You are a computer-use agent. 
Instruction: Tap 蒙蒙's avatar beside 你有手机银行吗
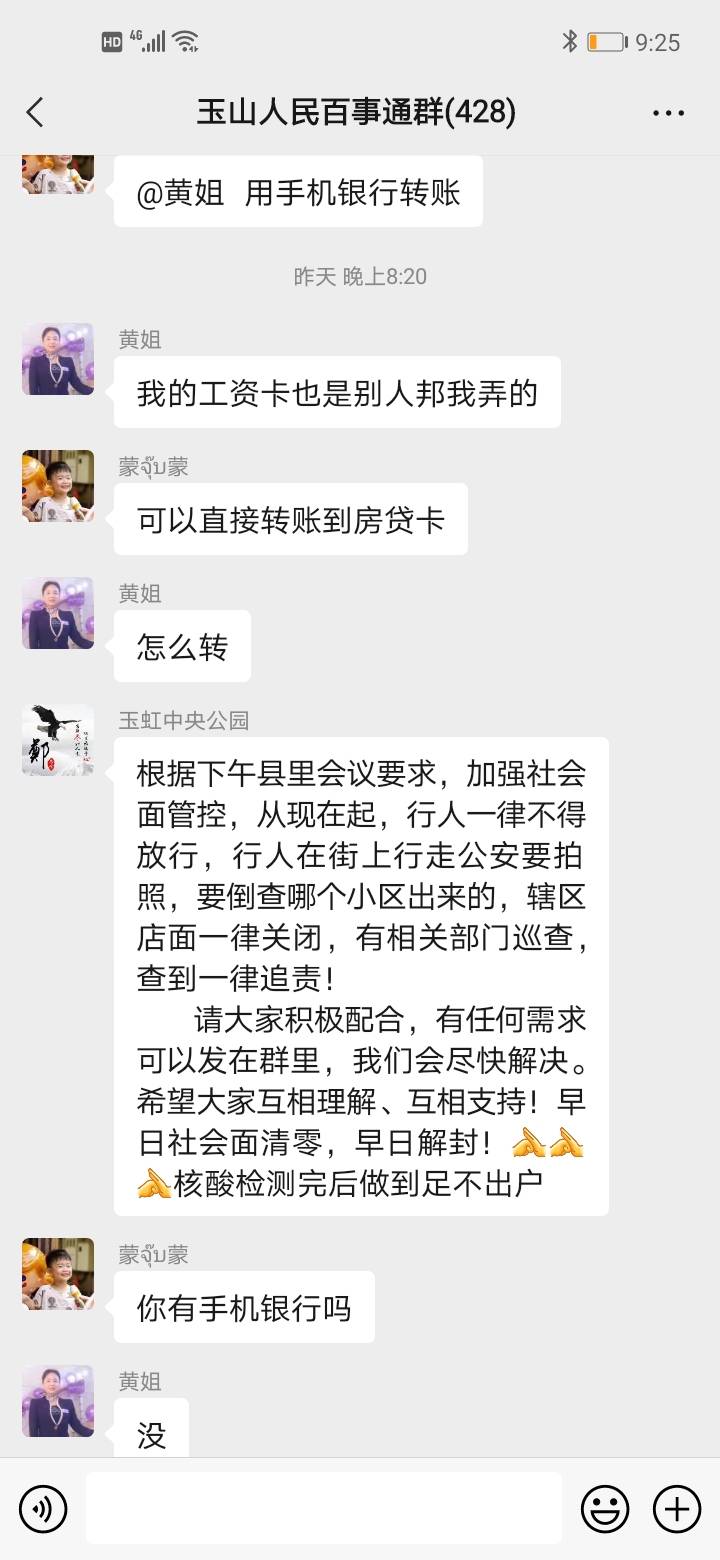[58, 1274]
